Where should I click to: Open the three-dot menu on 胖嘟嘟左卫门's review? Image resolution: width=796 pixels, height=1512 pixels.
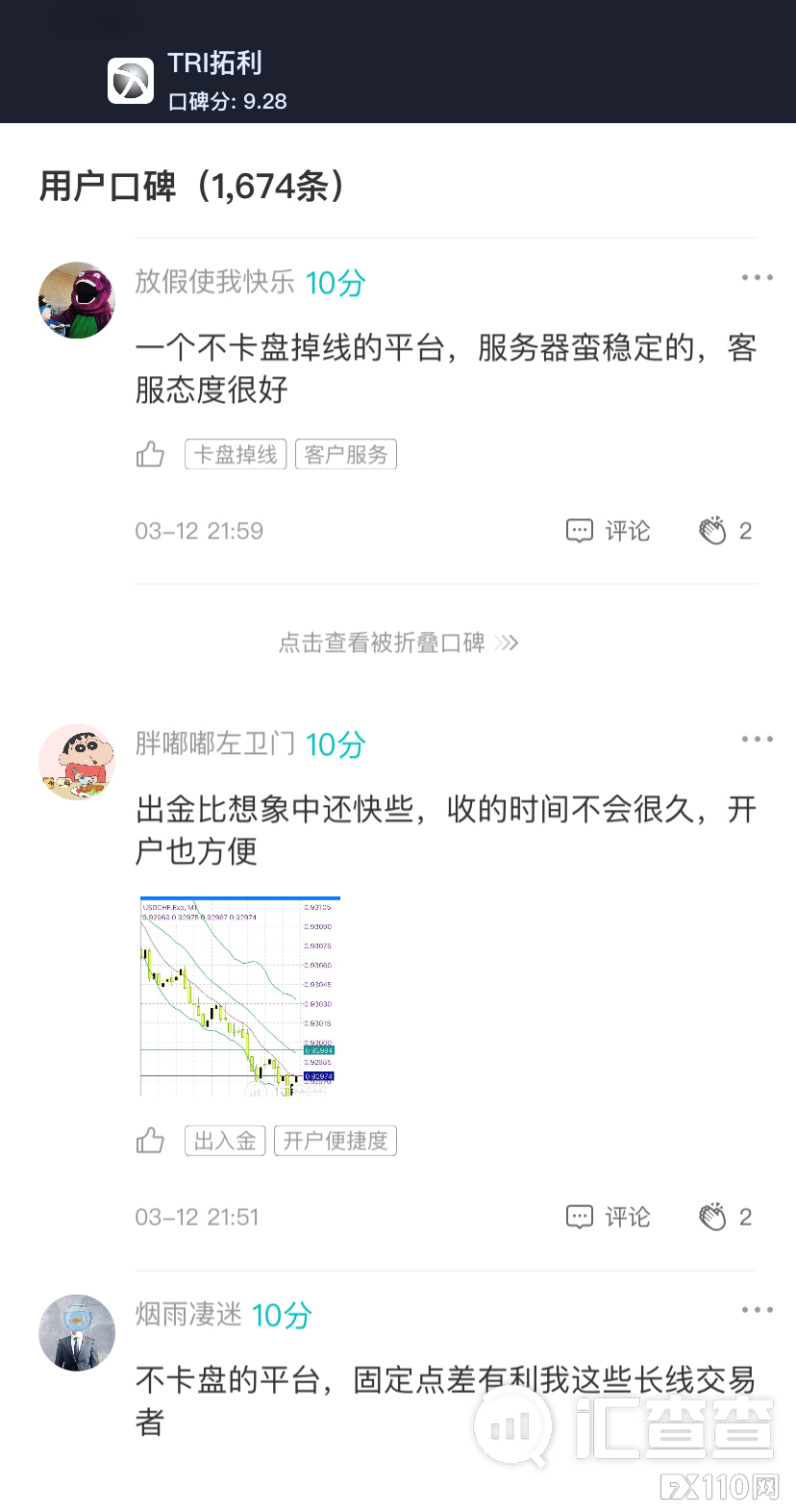point(757,738)
